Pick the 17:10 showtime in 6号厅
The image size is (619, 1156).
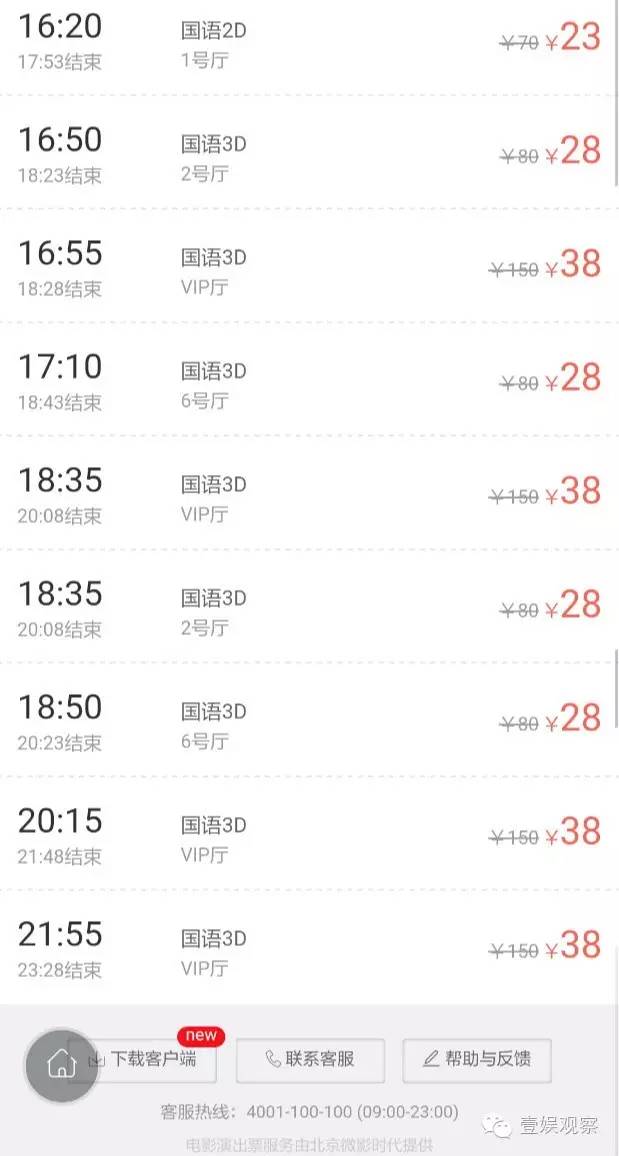pos(310,379)
